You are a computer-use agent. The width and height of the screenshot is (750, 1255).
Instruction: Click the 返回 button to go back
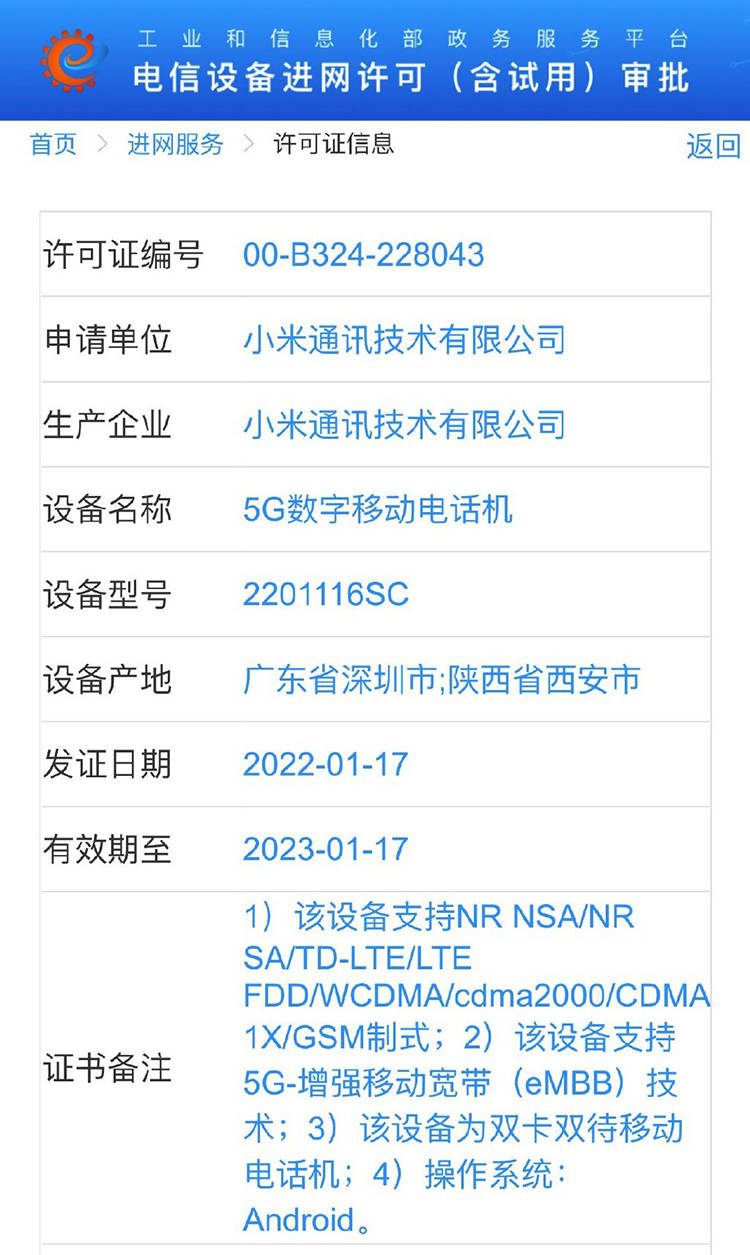712,146
